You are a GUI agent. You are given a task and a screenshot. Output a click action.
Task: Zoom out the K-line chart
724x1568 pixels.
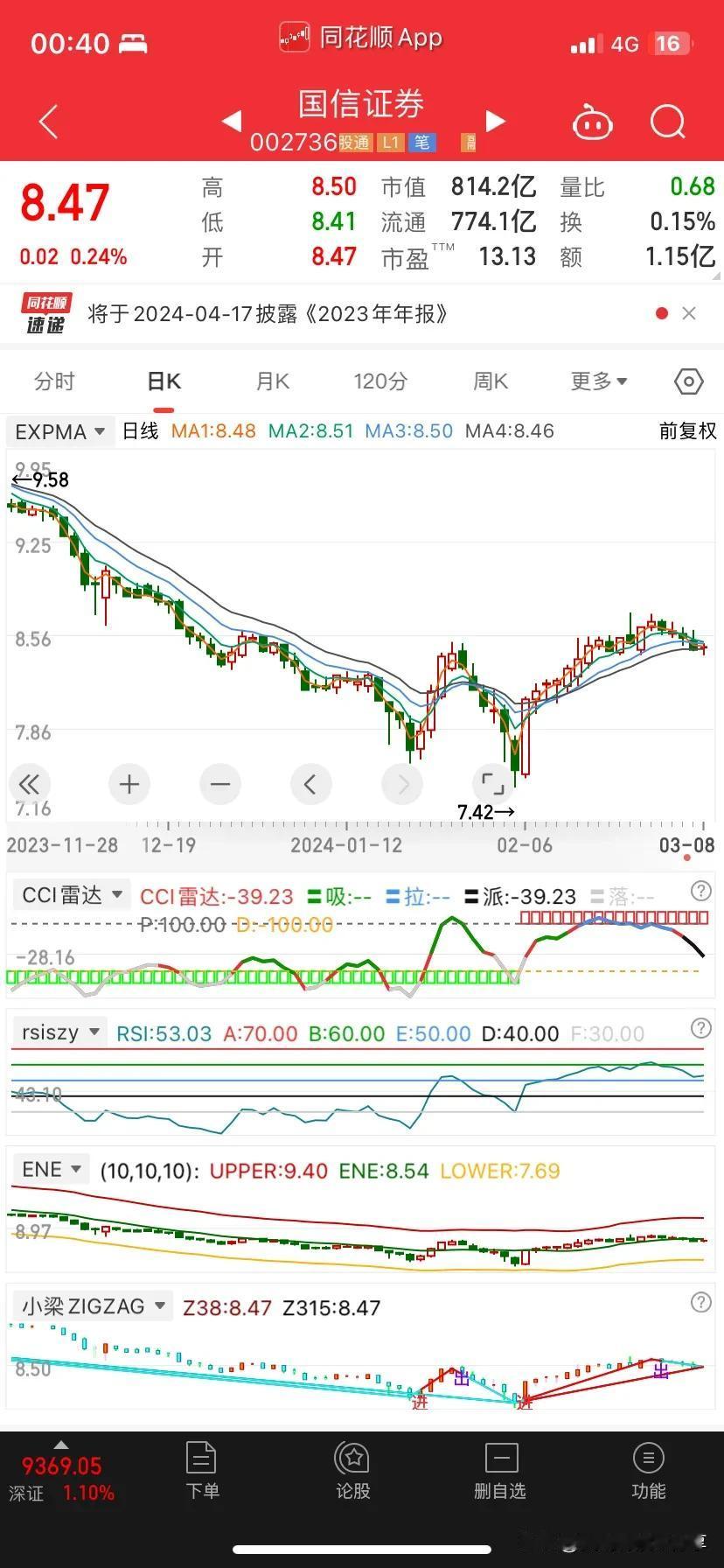[x=220, y=784]
